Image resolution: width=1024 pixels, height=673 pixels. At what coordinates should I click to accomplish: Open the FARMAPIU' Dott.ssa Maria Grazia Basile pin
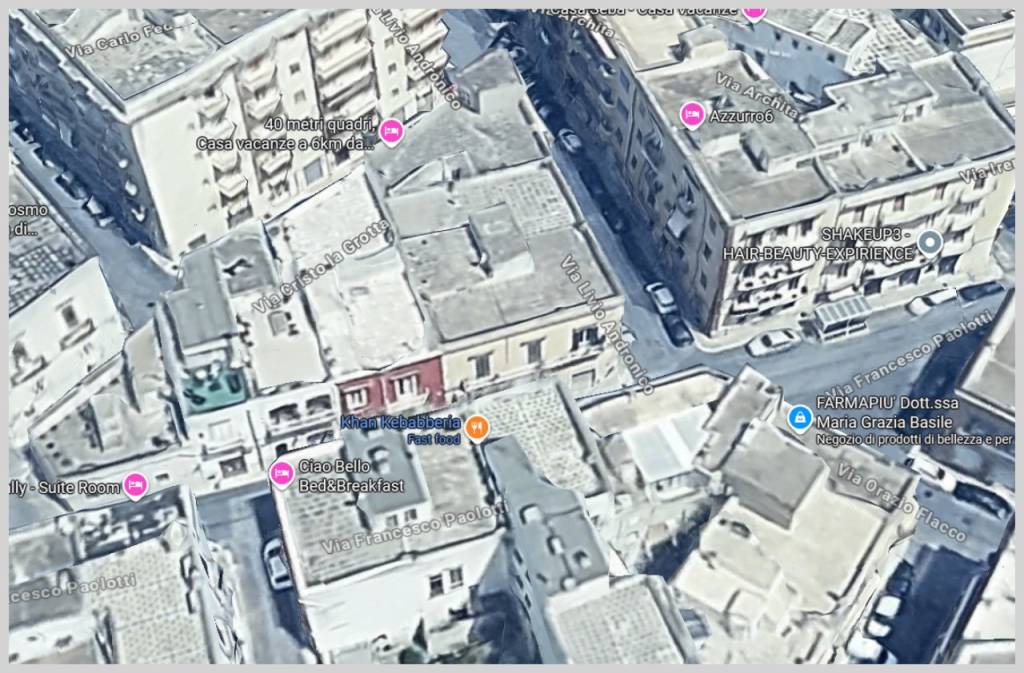pos(798,417)
